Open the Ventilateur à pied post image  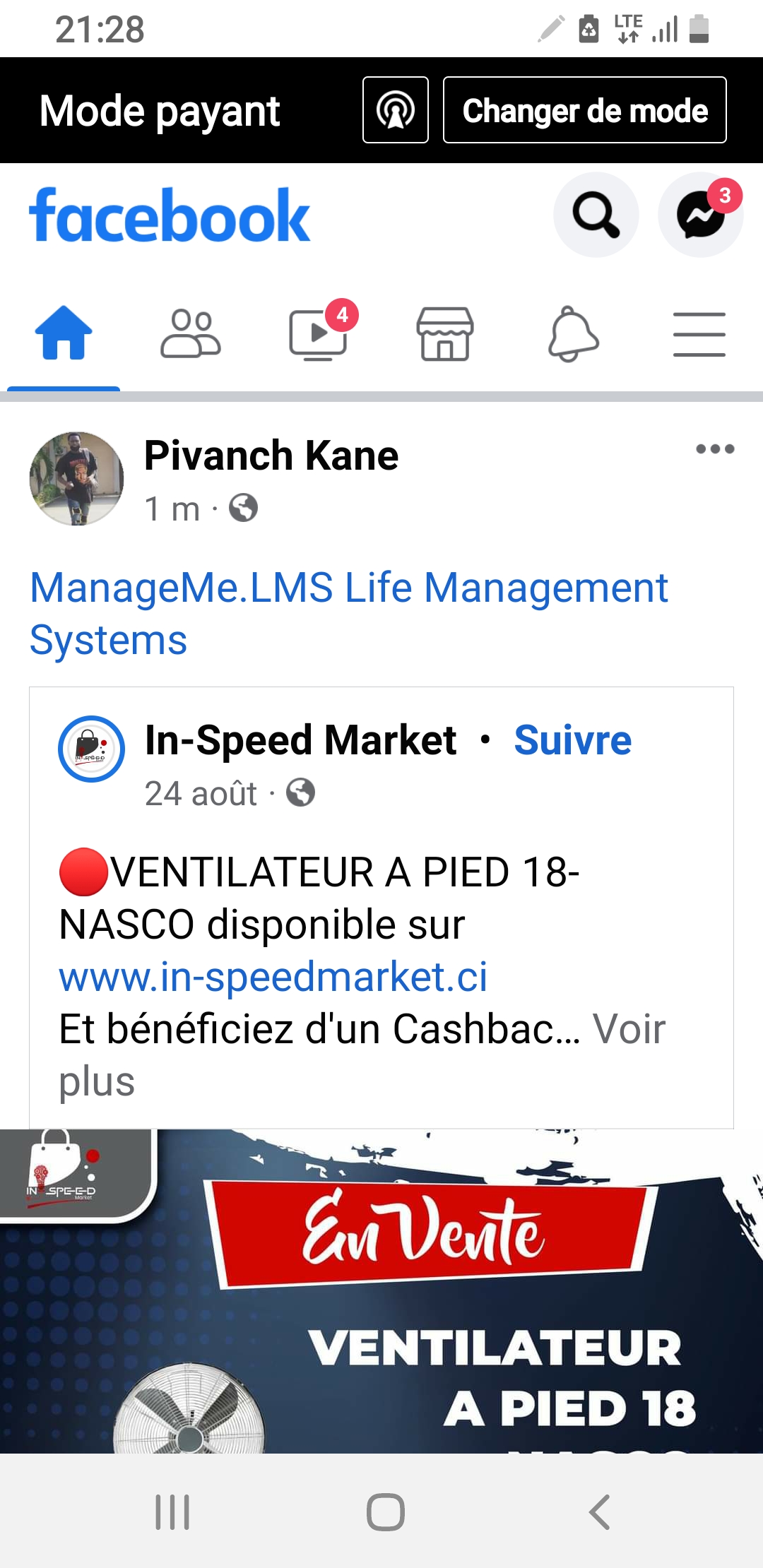click(381, 1293)
